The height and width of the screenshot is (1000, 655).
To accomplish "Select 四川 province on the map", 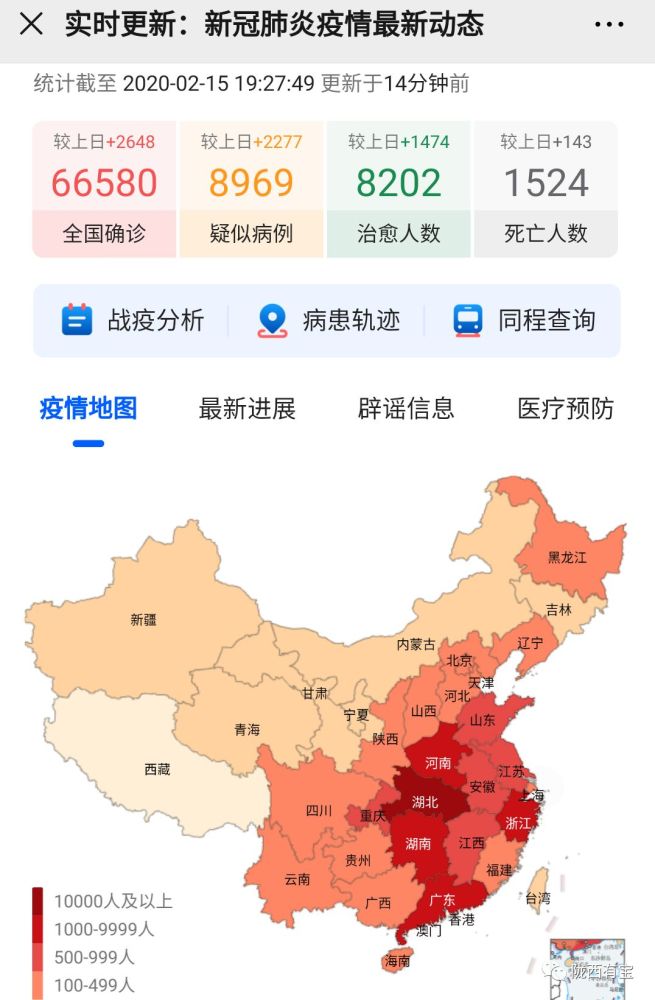I will click(x=318, y=810).
